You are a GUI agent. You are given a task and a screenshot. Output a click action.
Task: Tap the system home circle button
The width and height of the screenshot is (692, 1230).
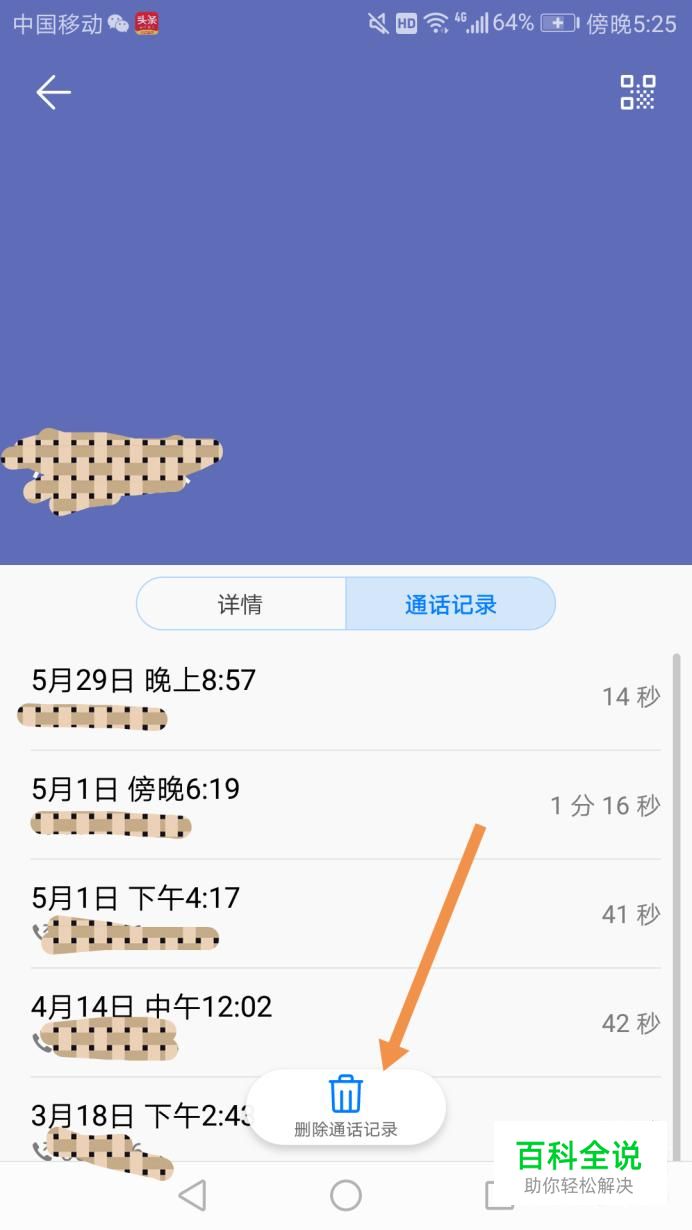tap(346, 1195)
